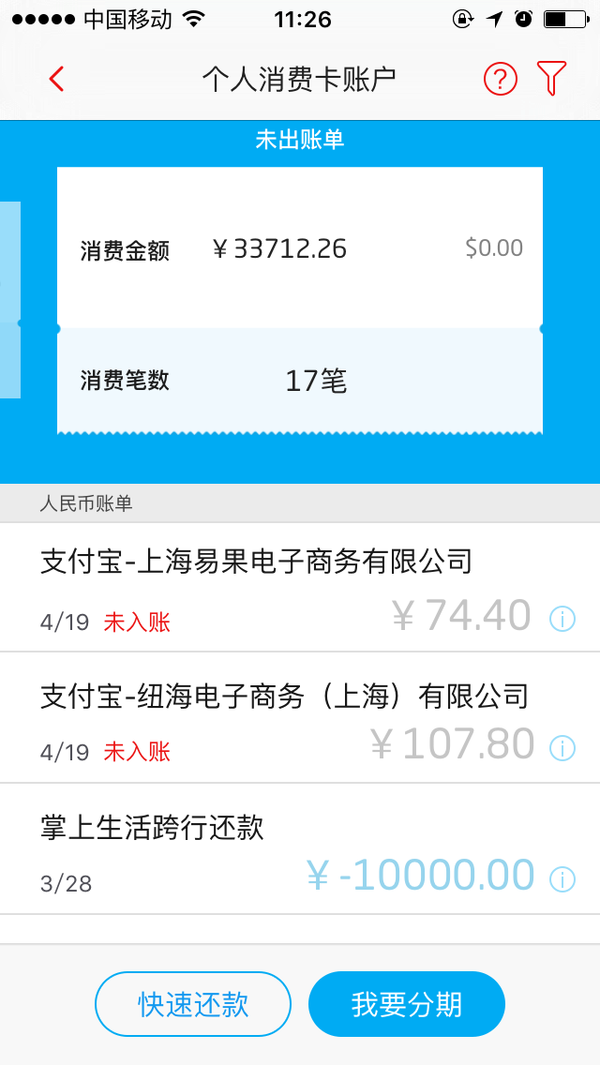Open the 未出账单 summary card
Screen dimensions: 600x1065
click(x=300, y=300)
